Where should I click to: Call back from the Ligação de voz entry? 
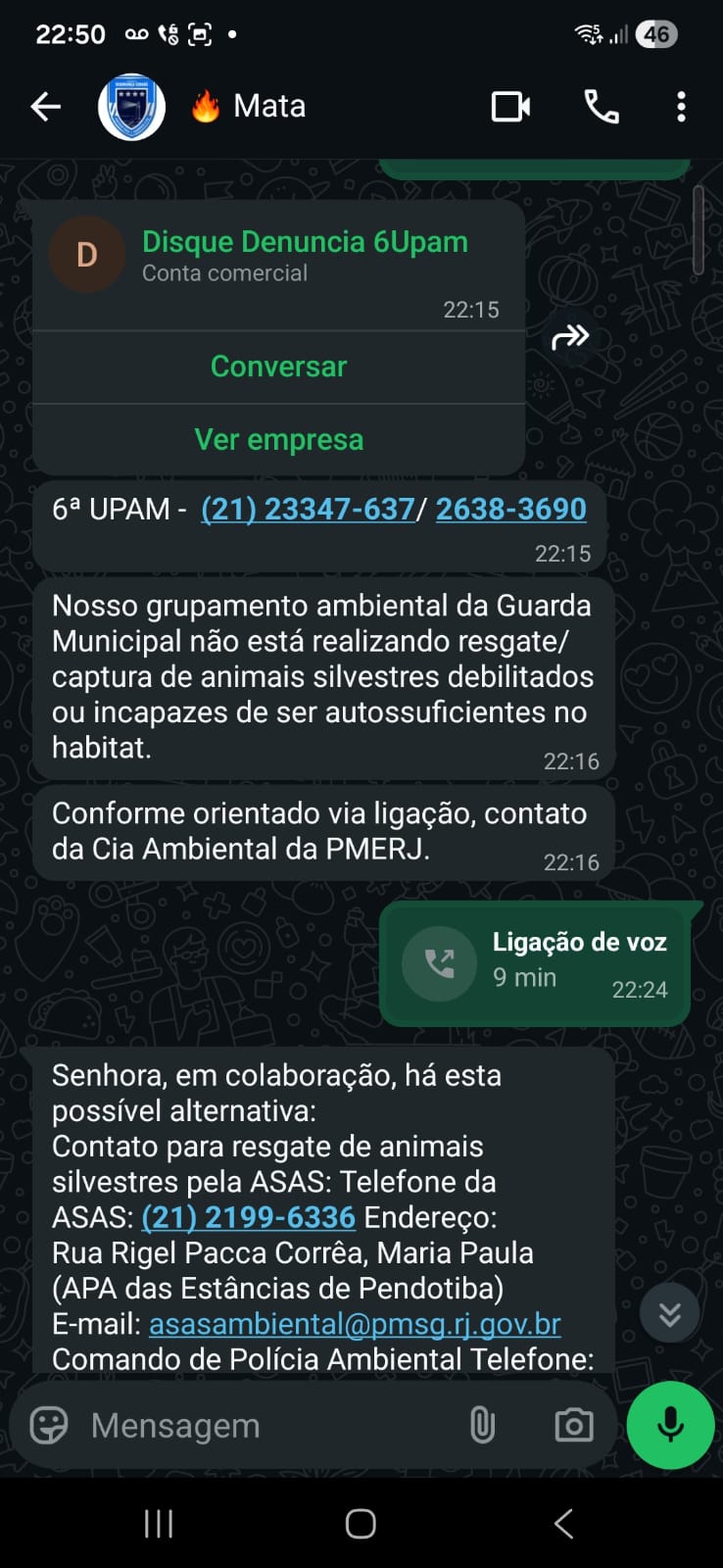pos(440,964)
